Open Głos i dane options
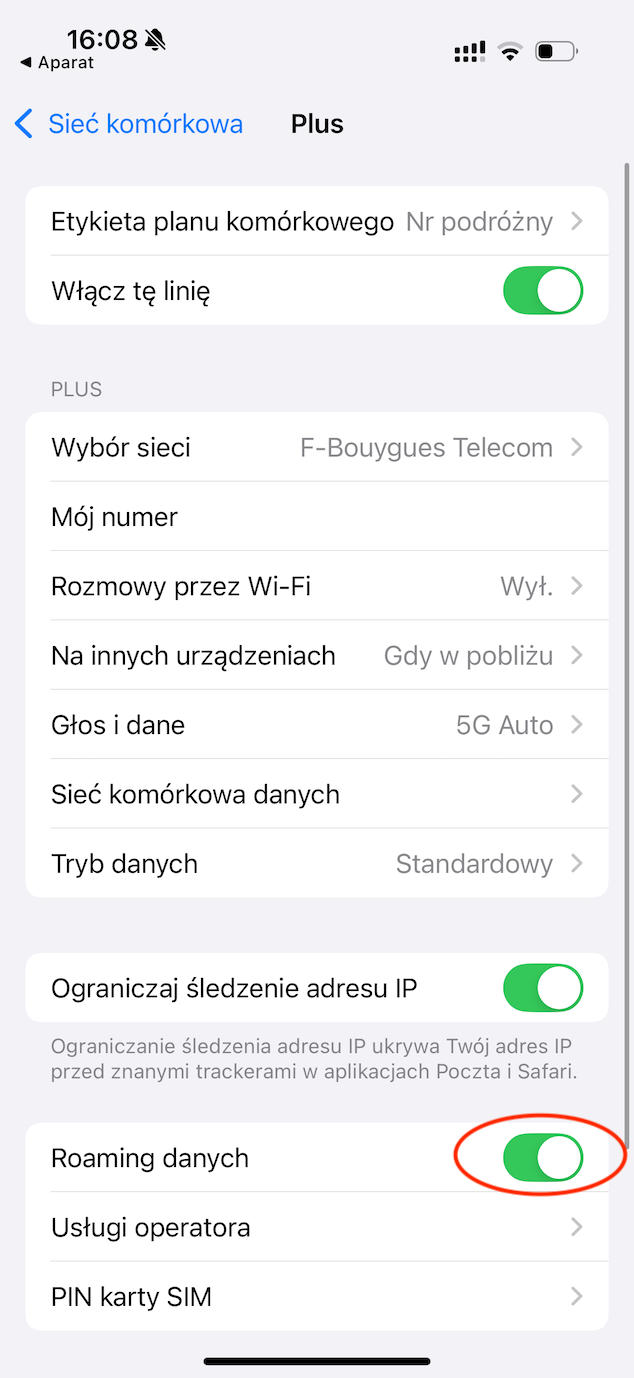 [x=317, y=725]
